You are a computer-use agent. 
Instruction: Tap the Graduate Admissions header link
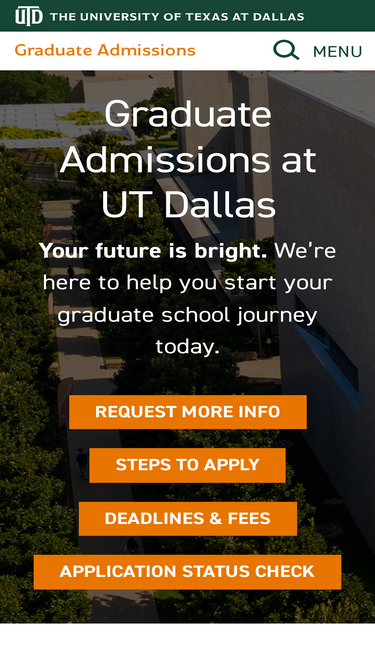(x=105, y=50)
